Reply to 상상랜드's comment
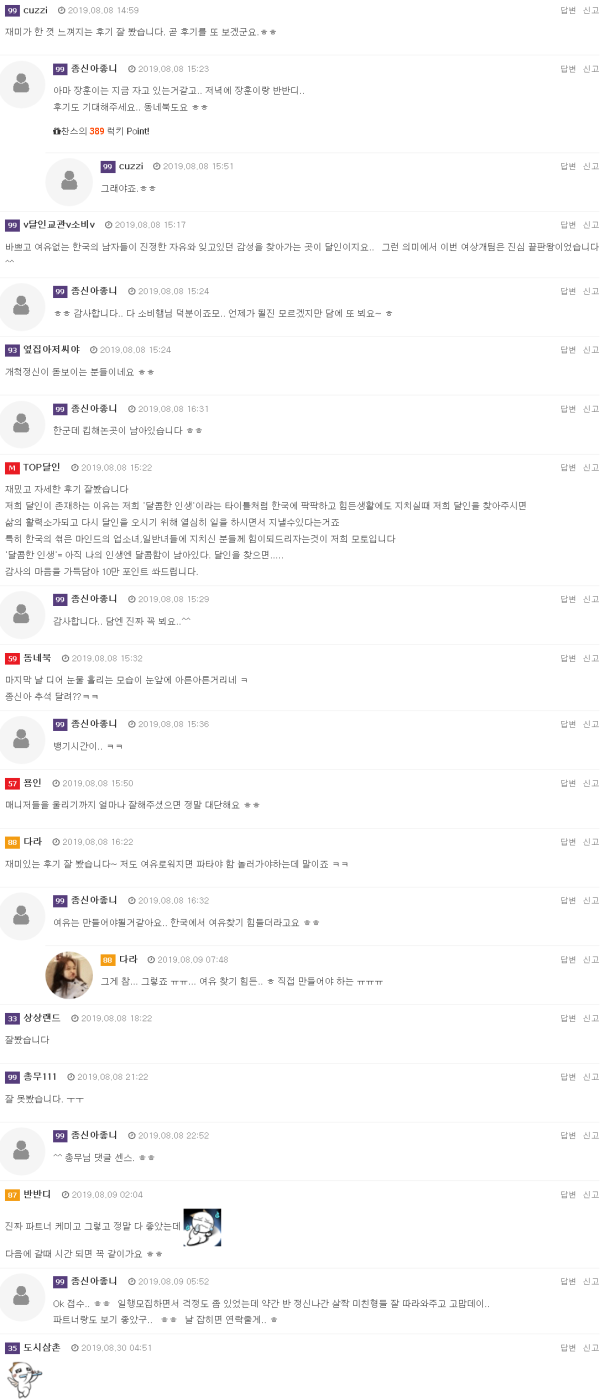This screenshot has width=600, height=1400. [x=567, y=1018]
